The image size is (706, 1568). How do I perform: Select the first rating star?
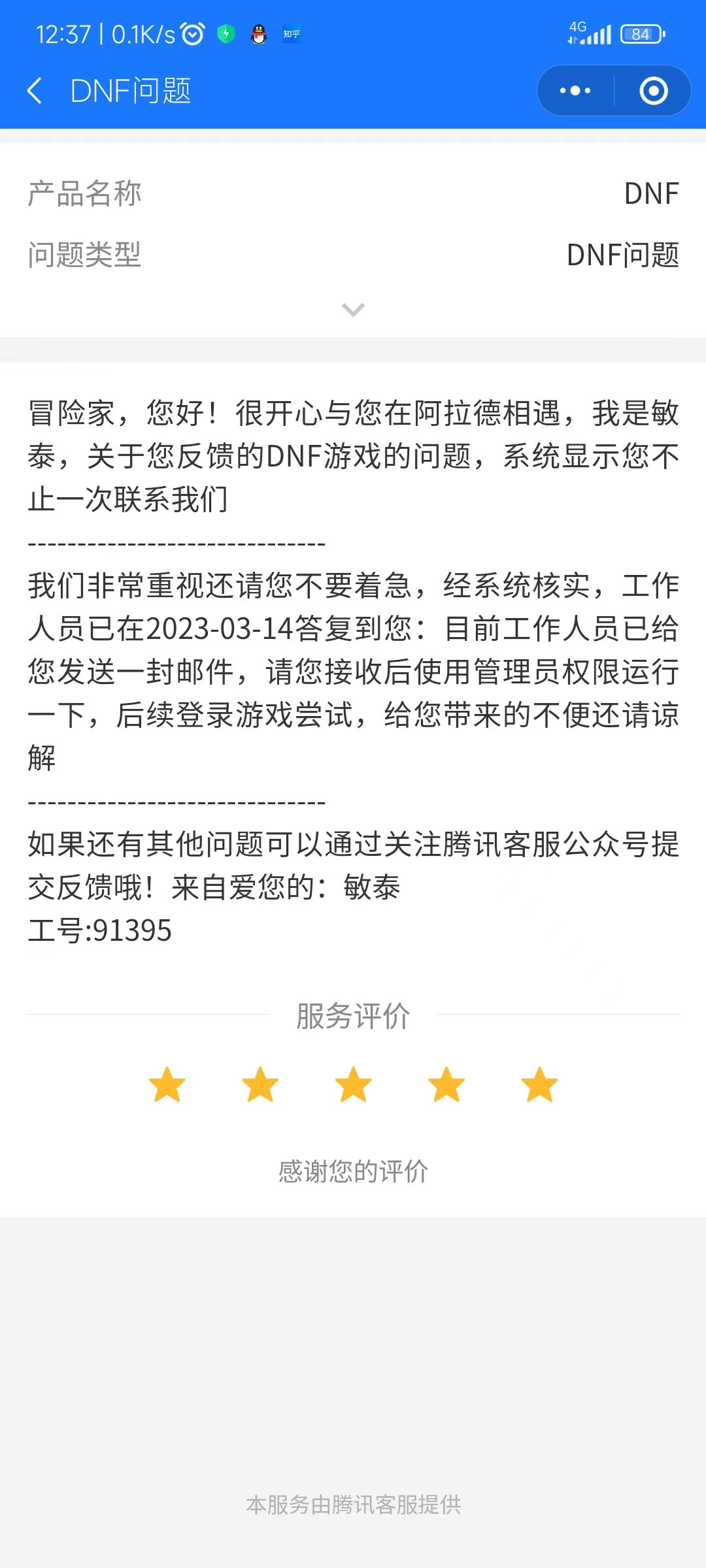click(x=167, y=1085)
